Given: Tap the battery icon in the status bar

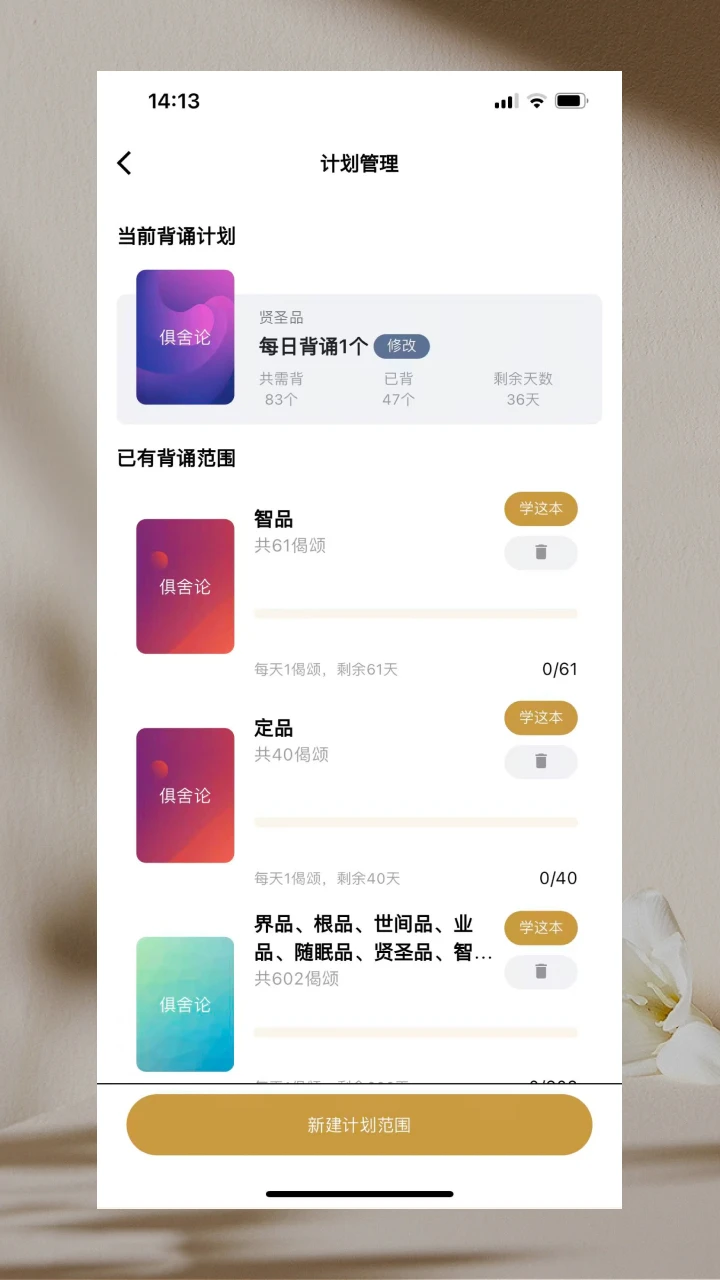Looking at the screenshot, I should [x=570, y=100].
